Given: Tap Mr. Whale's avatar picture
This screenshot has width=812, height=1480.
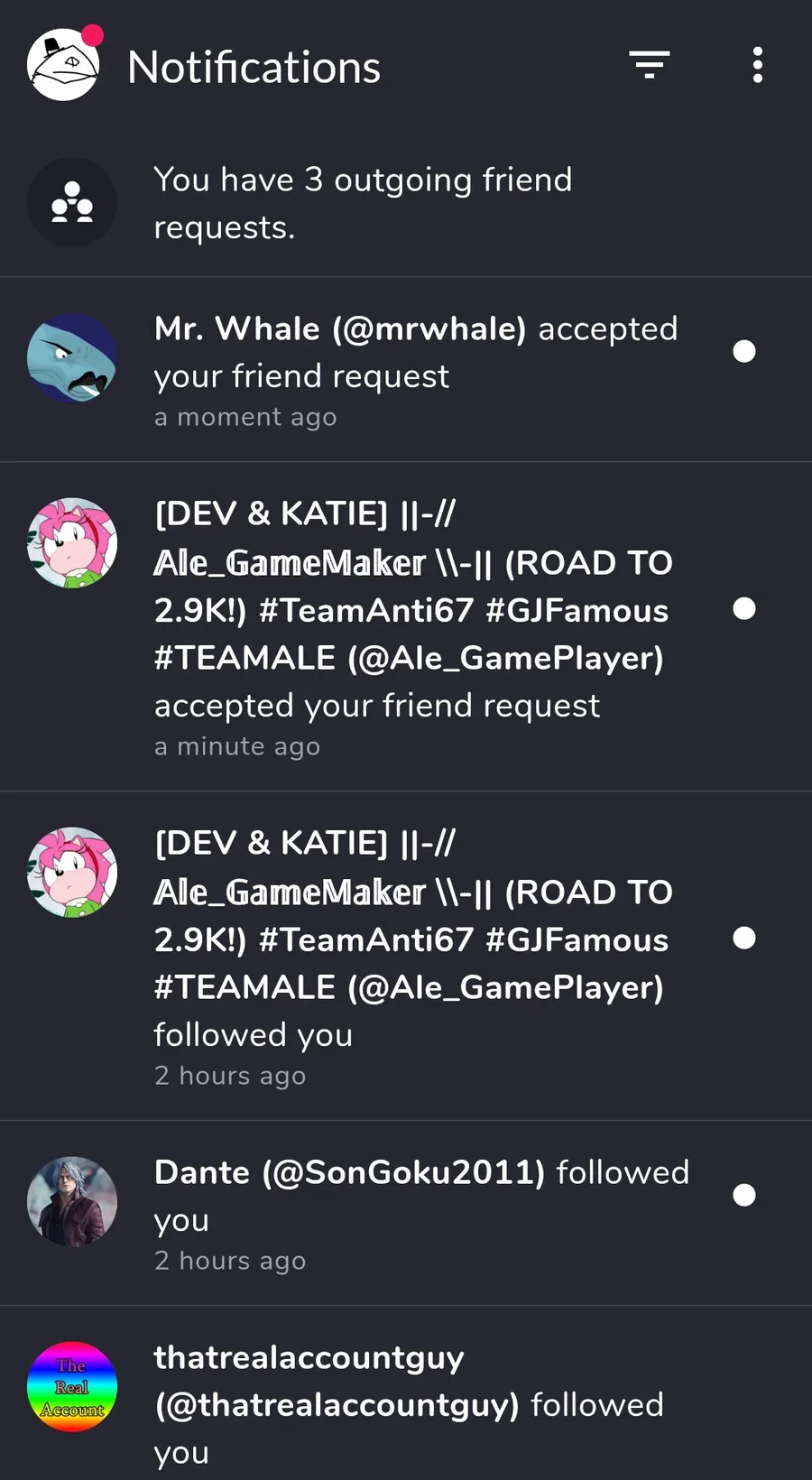Looking at the screenshot, I should point(72,358).
